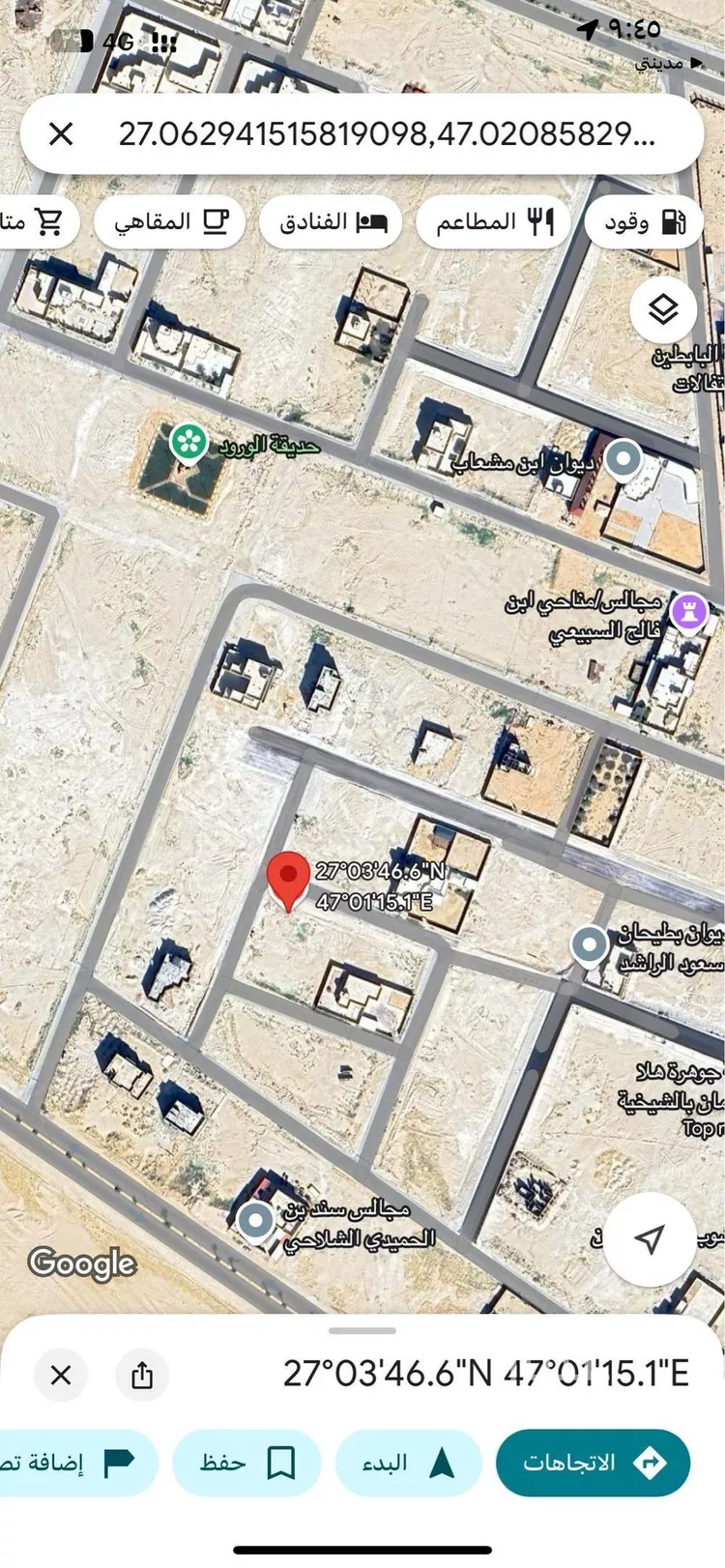Viewport: 725px width, 1568px height.
Task: Return to مدينتي app
Action: [672, 63]
